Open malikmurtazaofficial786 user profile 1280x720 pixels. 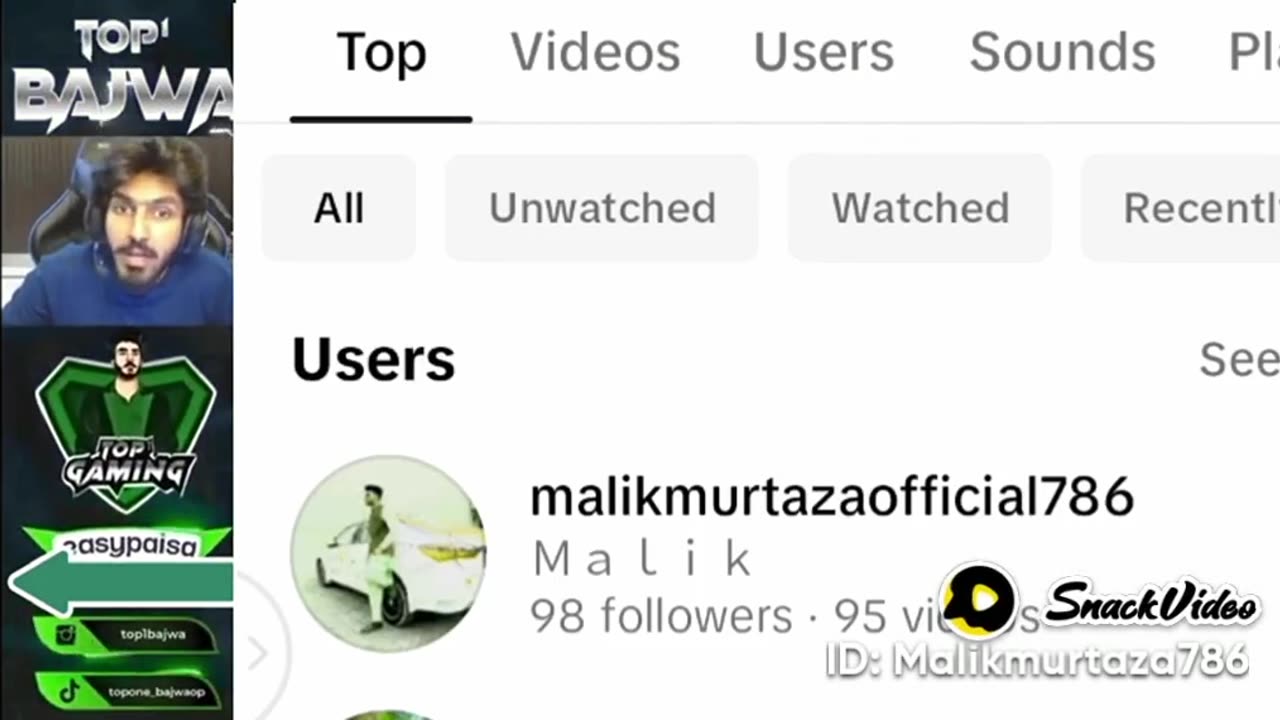point(830,498)
